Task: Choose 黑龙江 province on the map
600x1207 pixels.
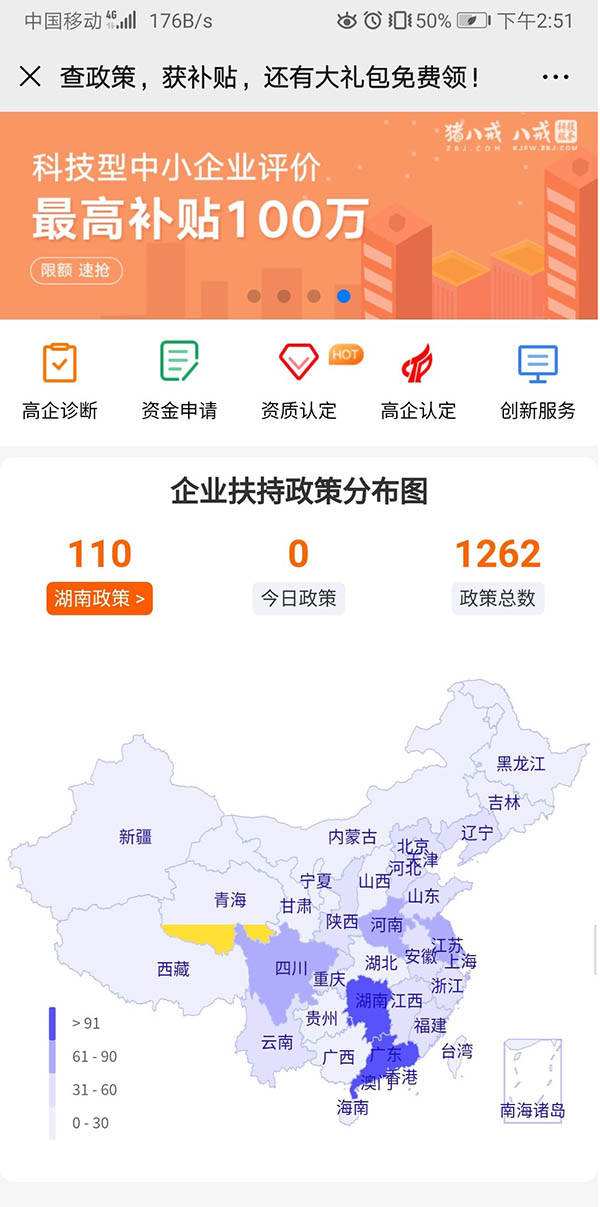Action: [x=521, y=763]
